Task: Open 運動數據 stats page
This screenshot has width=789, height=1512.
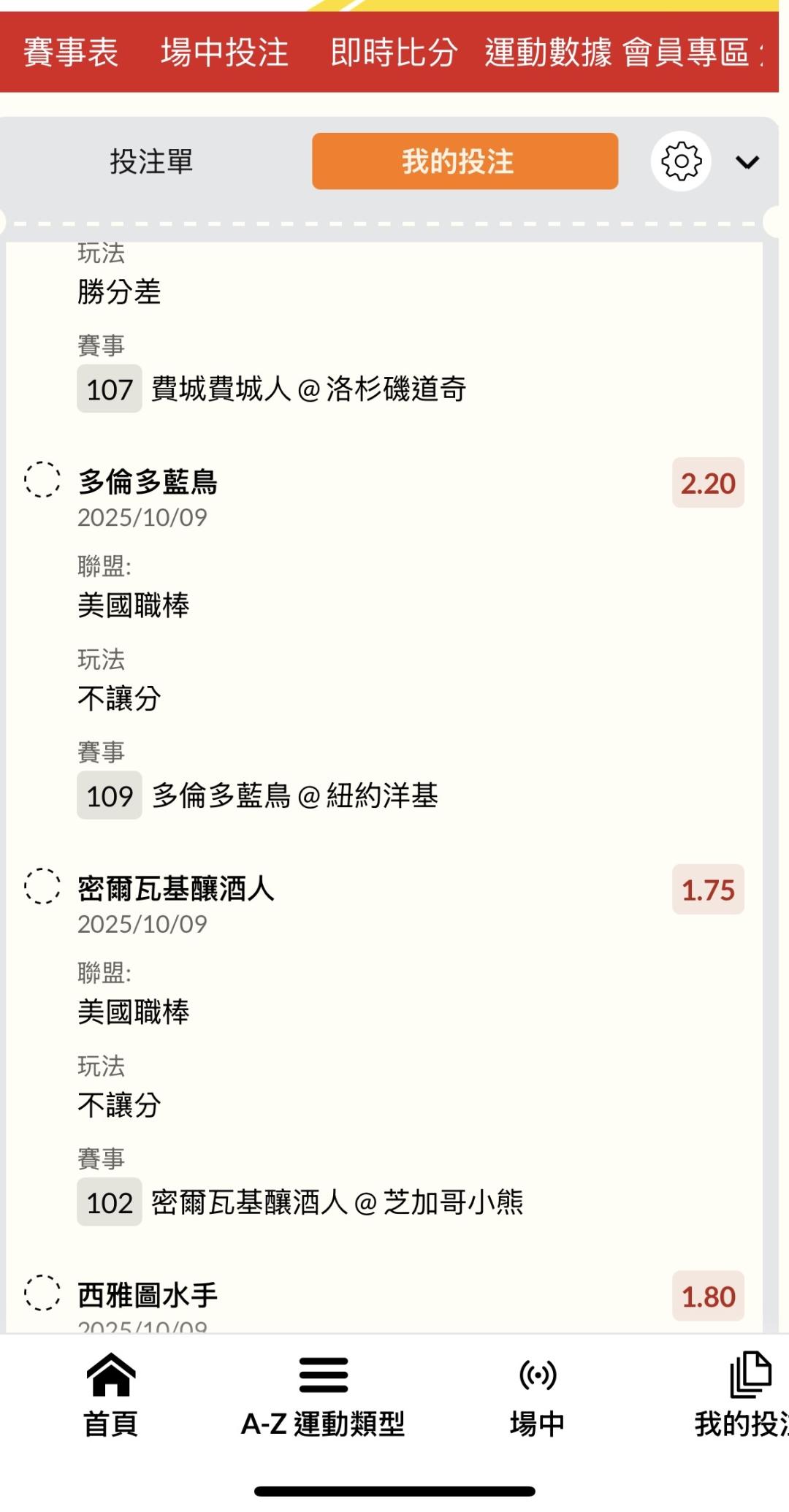Action: click(x=548, y=53)
